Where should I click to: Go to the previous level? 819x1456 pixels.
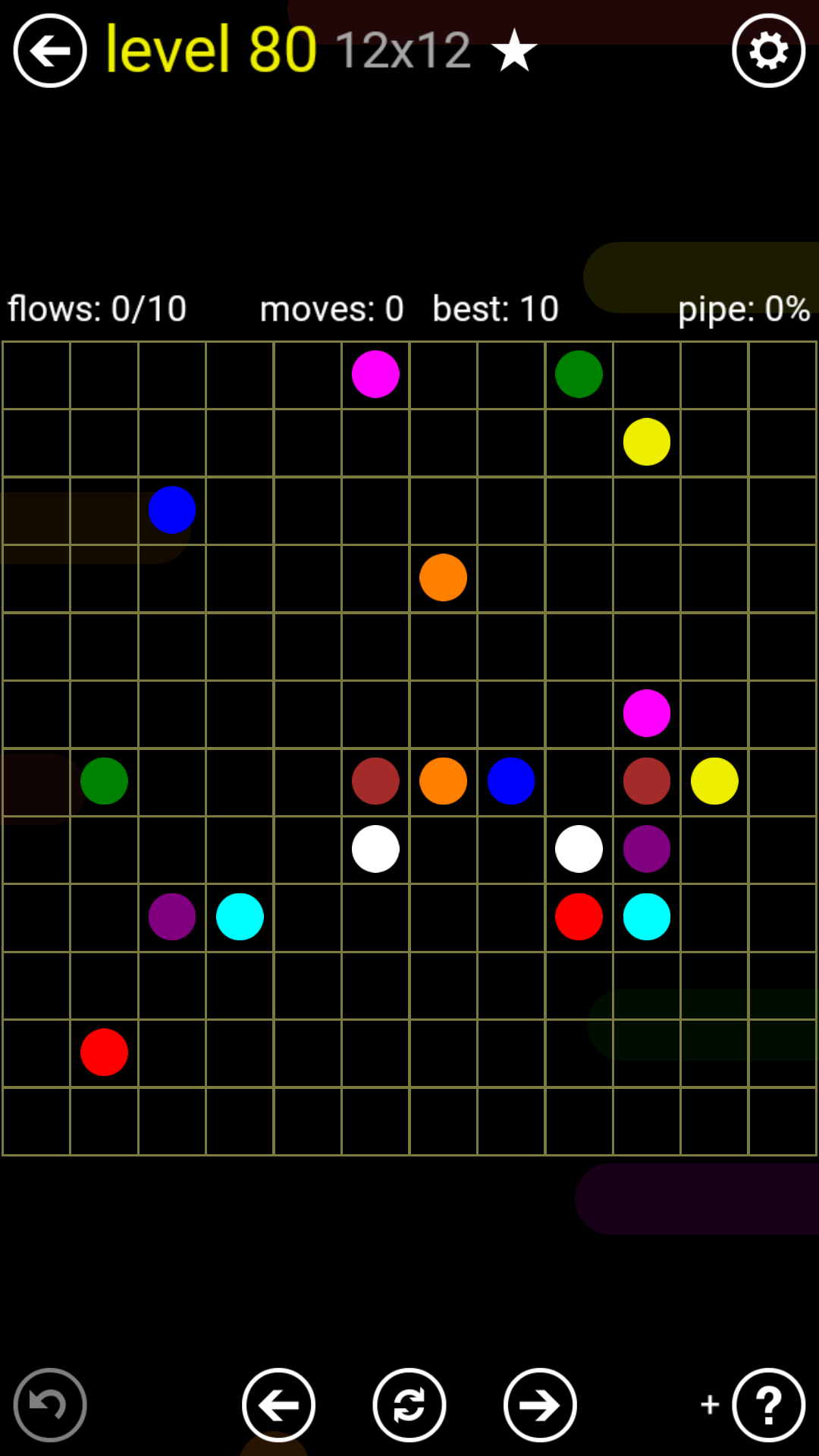coord(278,1405)
